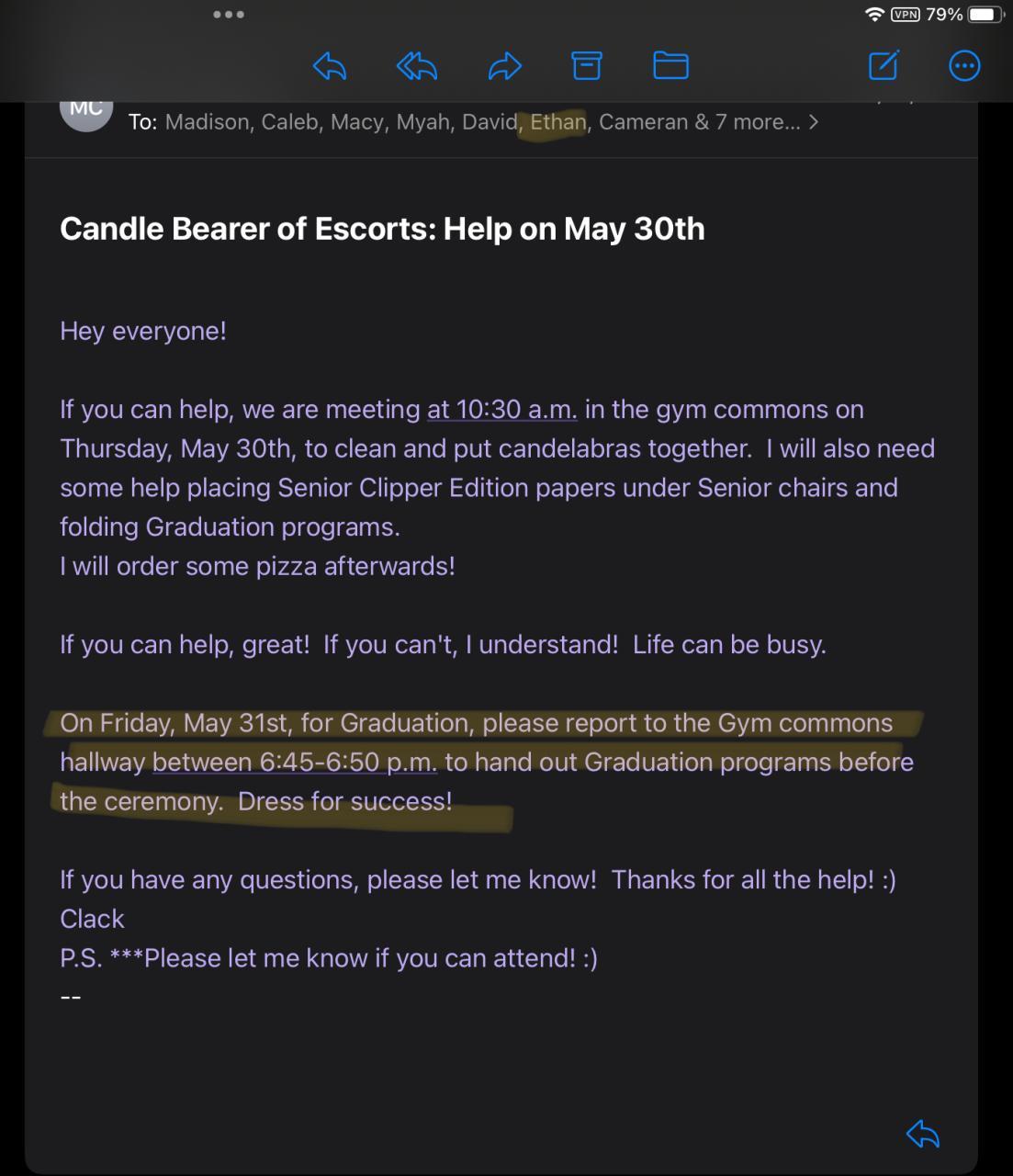
Task: Archive this message
Action: click(587, 66)
